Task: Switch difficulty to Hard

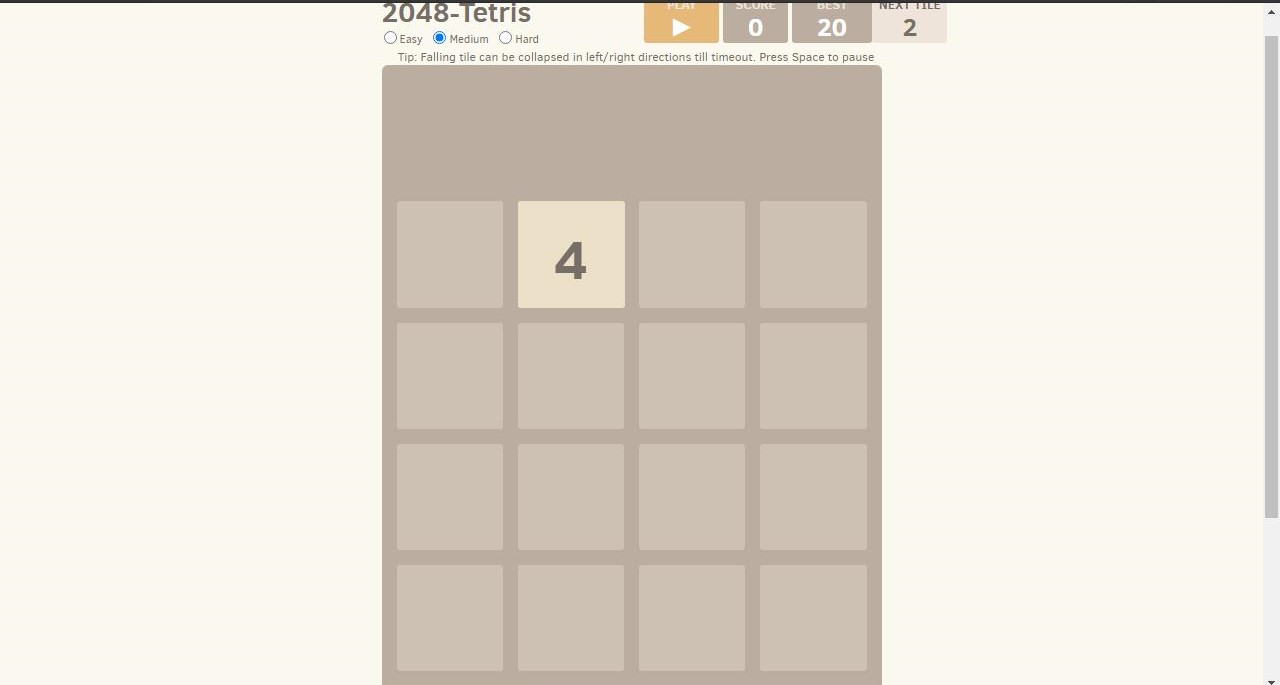Action: [x=506, y=38]
